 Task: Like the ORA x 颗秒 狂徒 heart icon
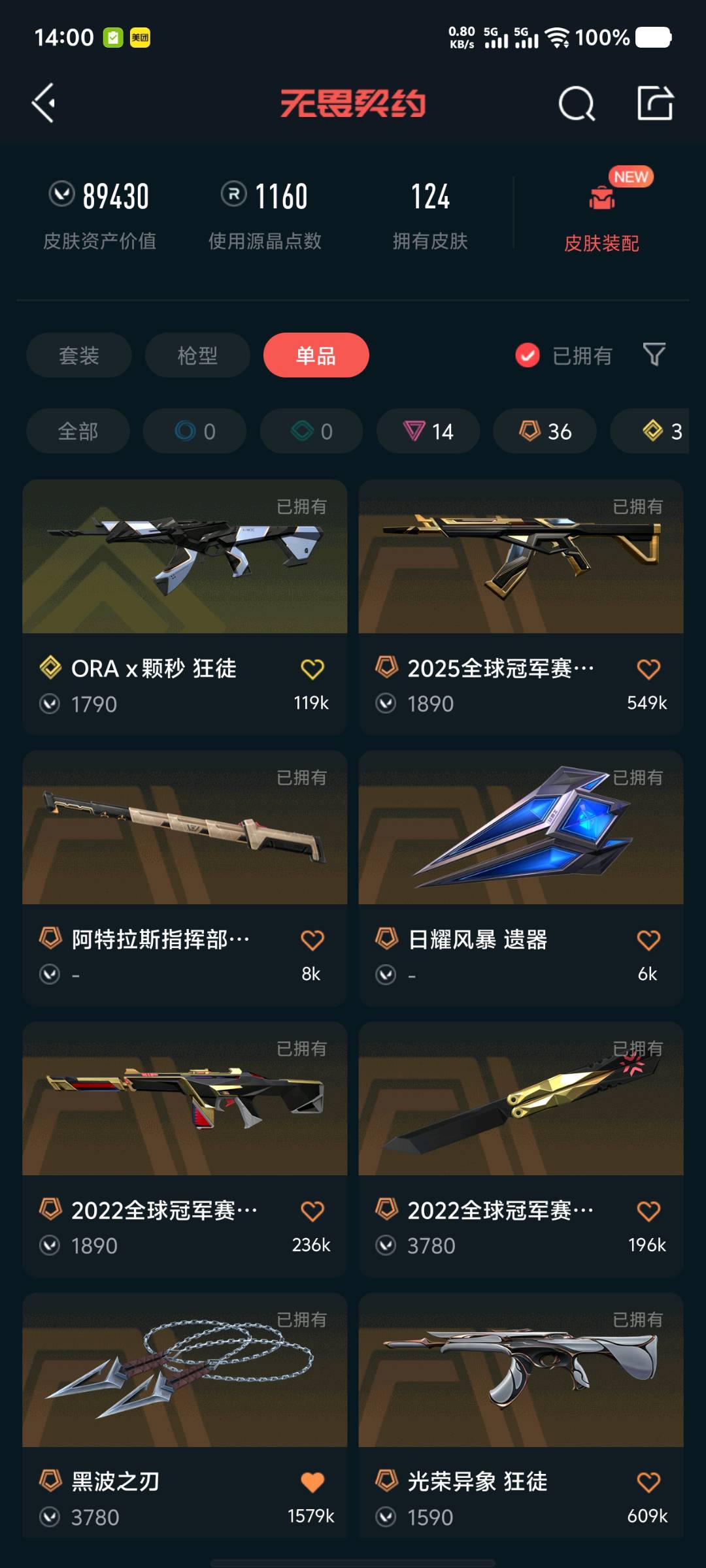point(312,669)
